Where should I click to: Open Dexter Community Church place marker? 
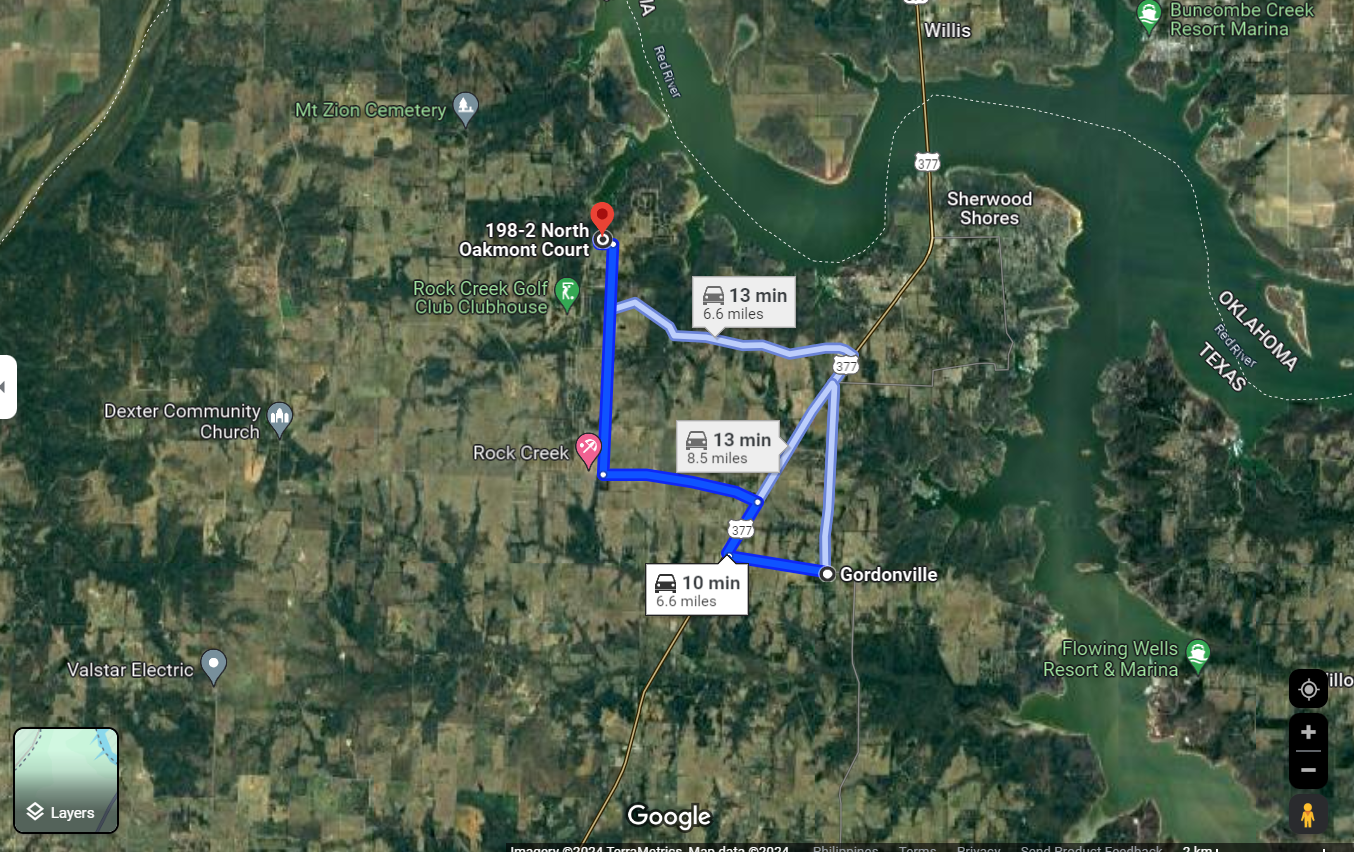point(280,417)
